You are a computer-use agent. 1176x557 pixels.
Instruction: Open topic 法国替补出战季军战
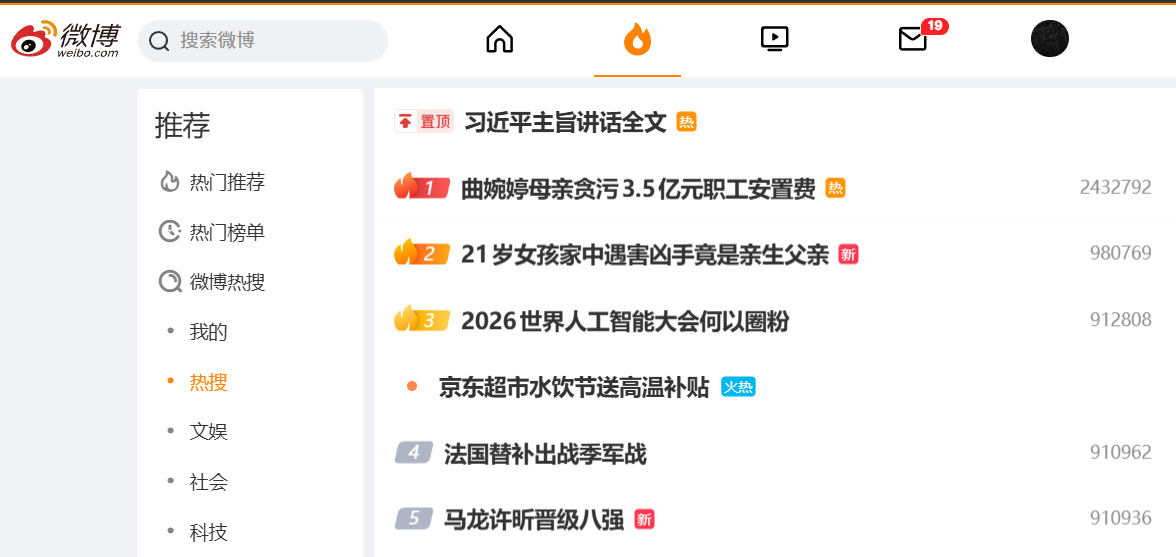(545, 454)
